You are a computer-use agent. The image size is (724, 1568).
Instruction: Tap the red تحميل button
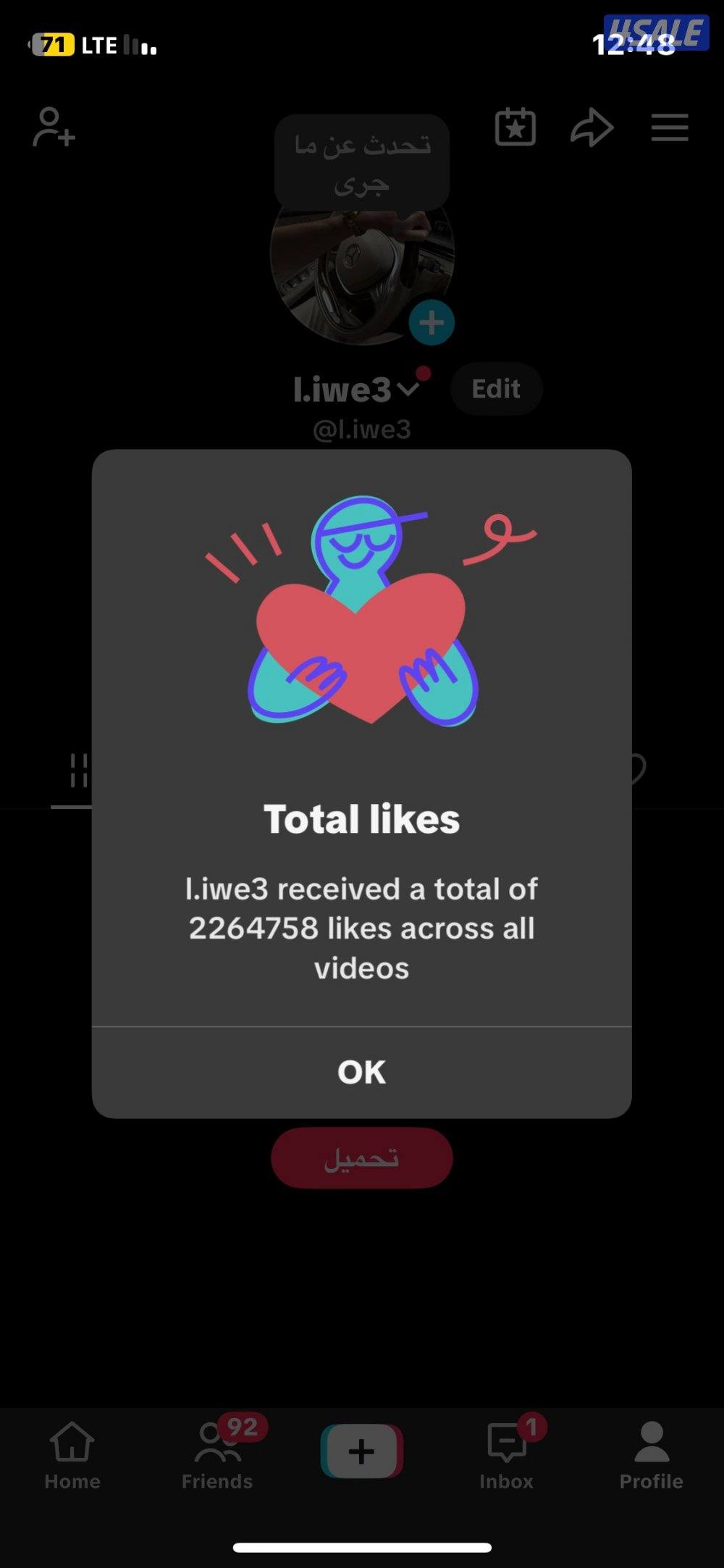pyautogui.click(x=361, y=1157)
